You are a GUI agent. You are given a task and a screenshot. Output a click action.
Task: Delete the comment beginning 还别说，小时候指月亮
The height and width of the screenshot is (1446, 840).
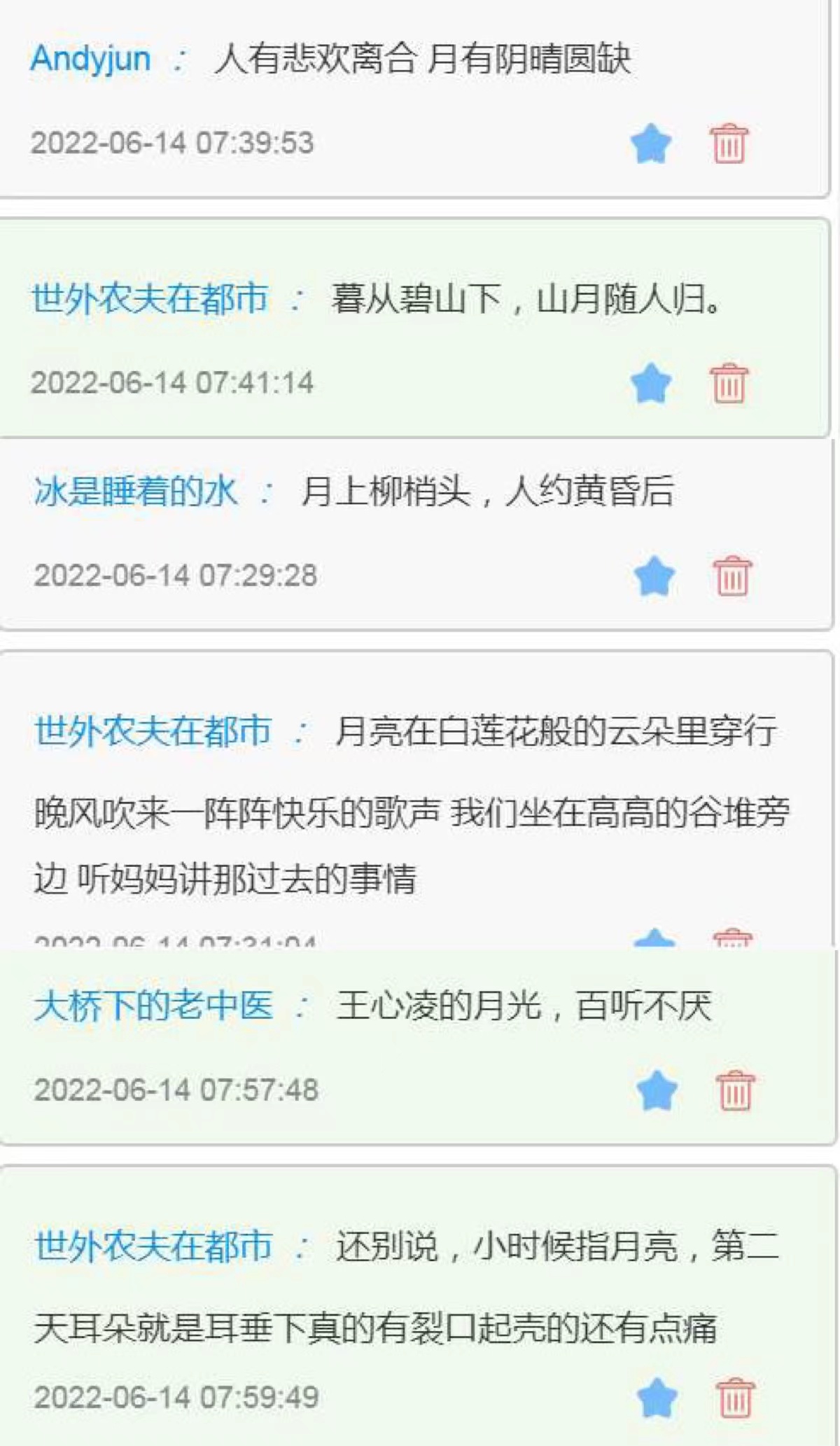coord(736,1398)
